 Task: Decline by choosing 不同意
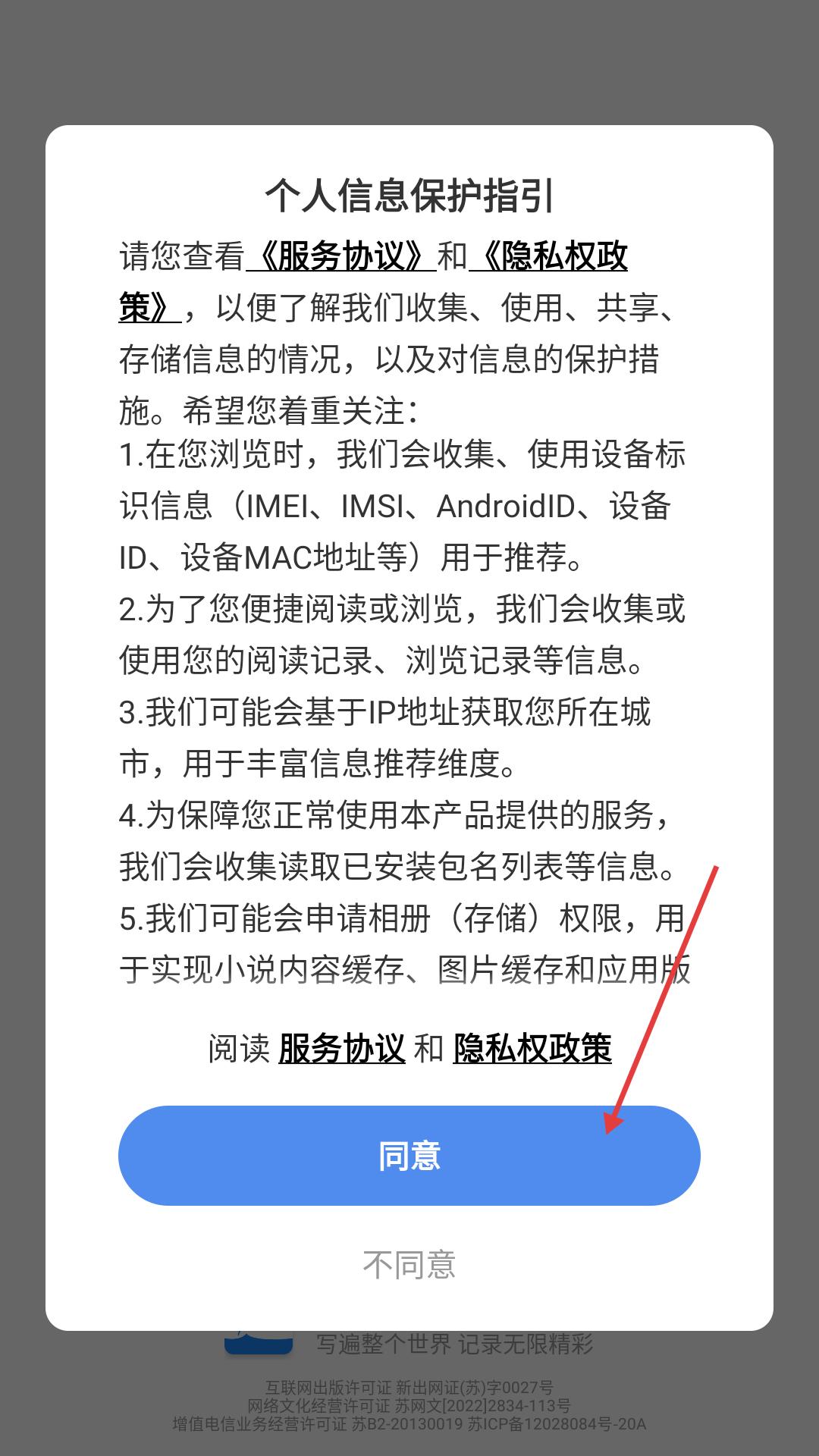click(x=409, y=1265)
